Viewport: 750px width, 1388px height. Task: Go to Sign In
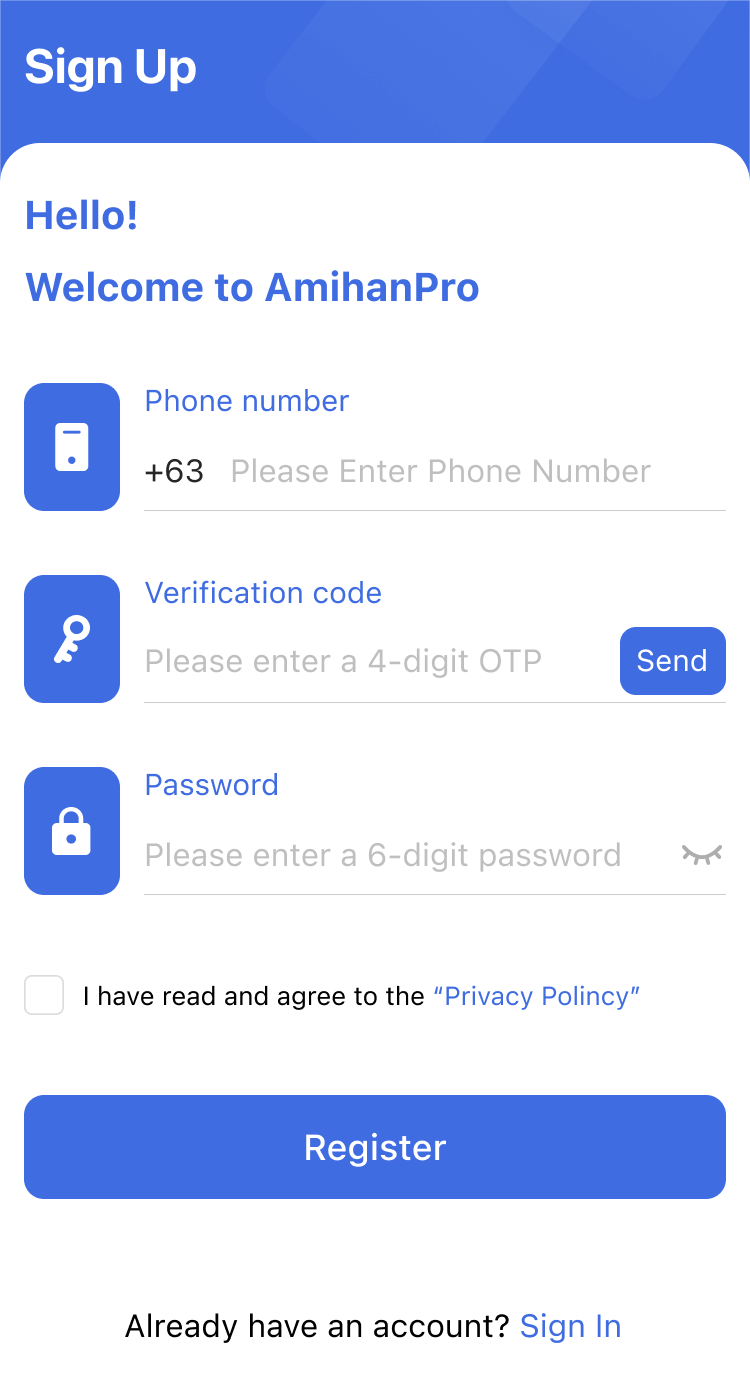coord(571,1326)
